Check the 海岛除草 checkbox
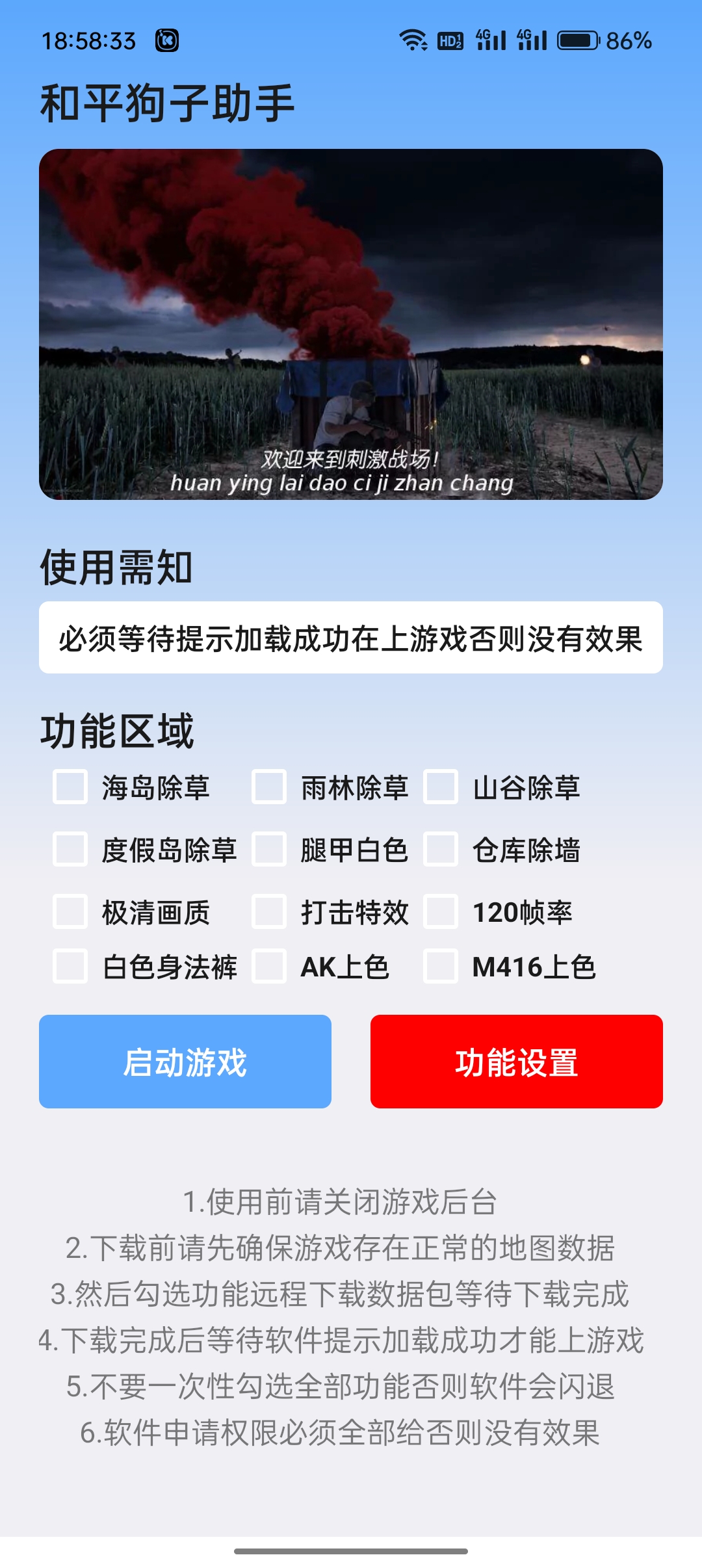 [x=70, y=787]
